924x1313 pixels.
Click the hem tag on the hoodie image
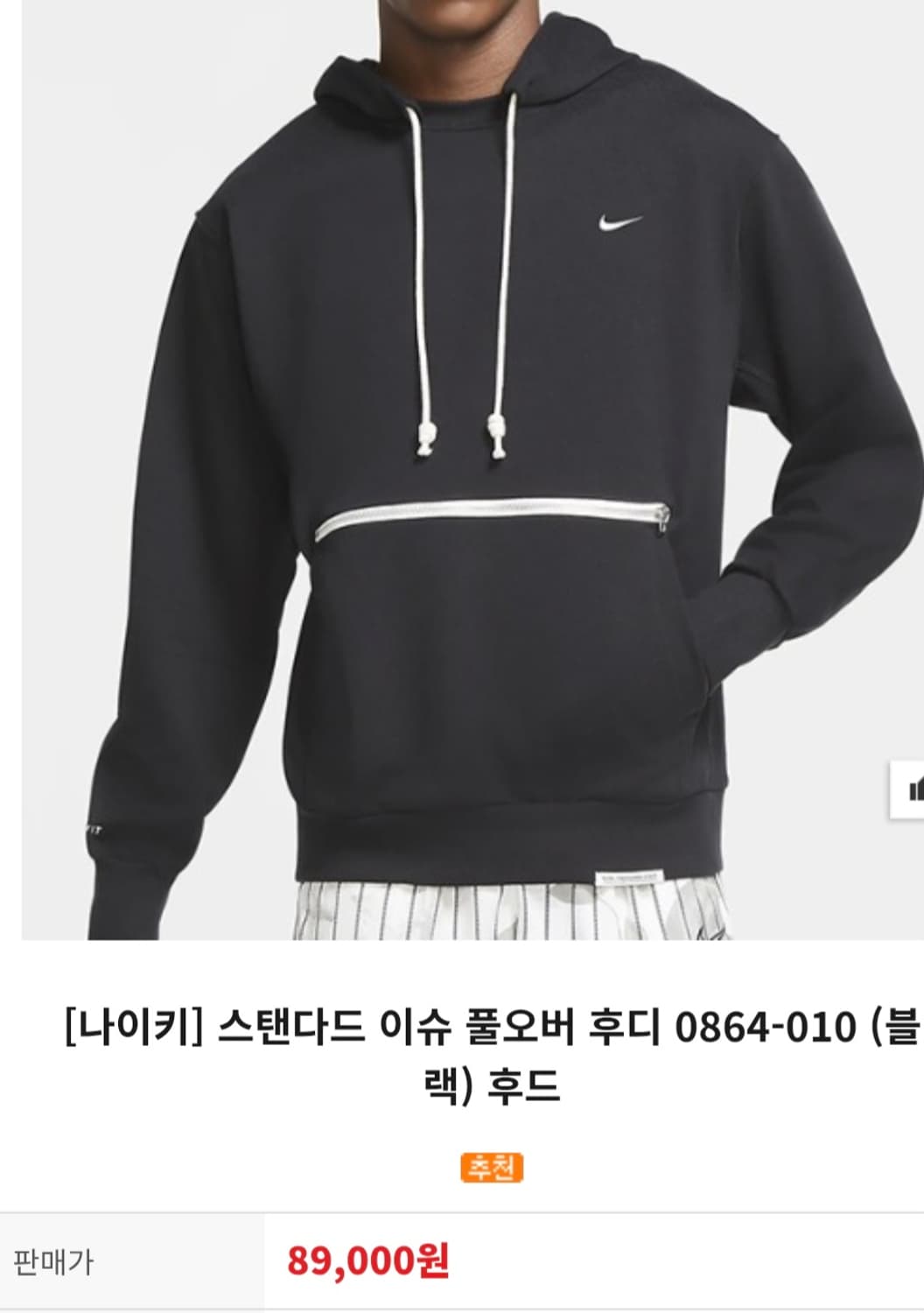(630, 875)
